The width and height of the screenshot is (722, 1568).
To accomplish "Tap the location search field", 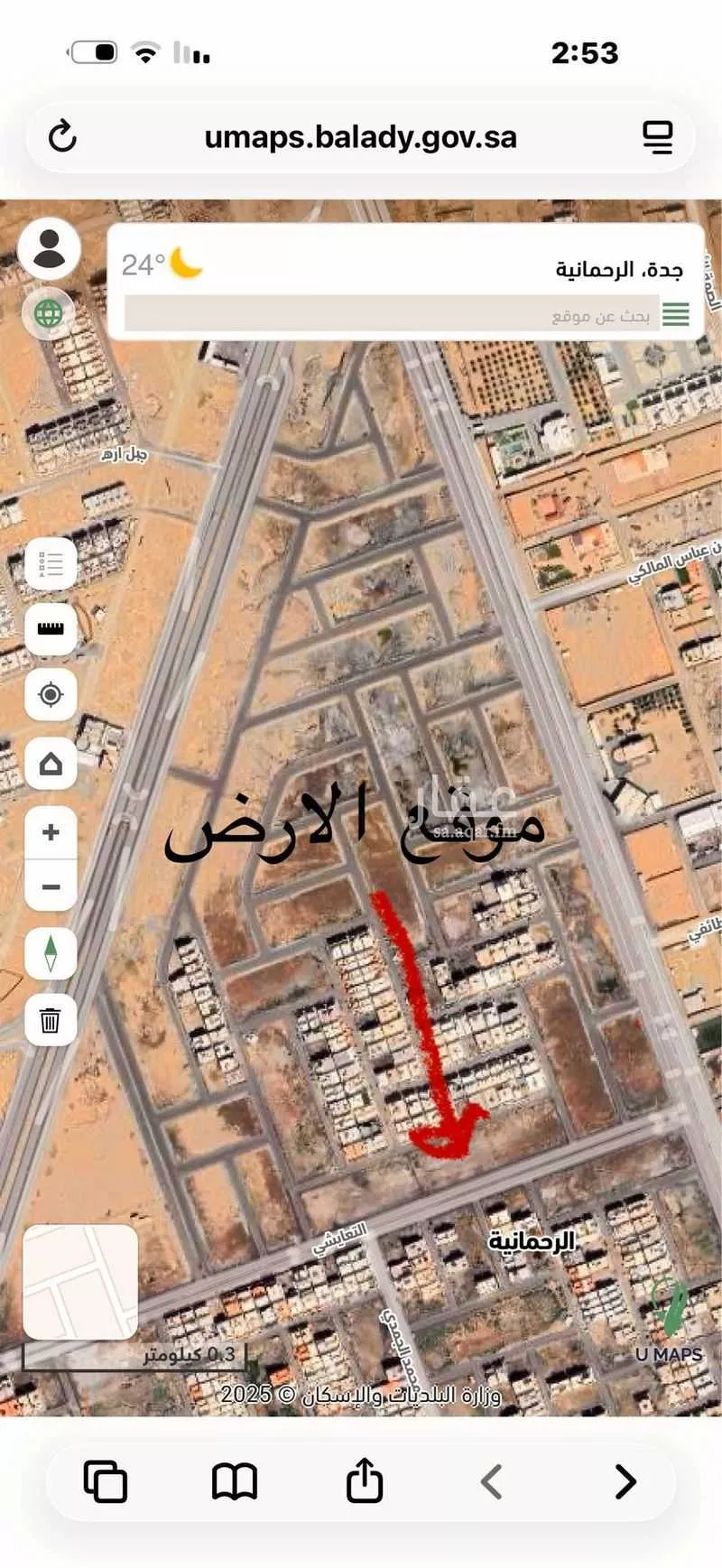I will click(x=388, y=315).
